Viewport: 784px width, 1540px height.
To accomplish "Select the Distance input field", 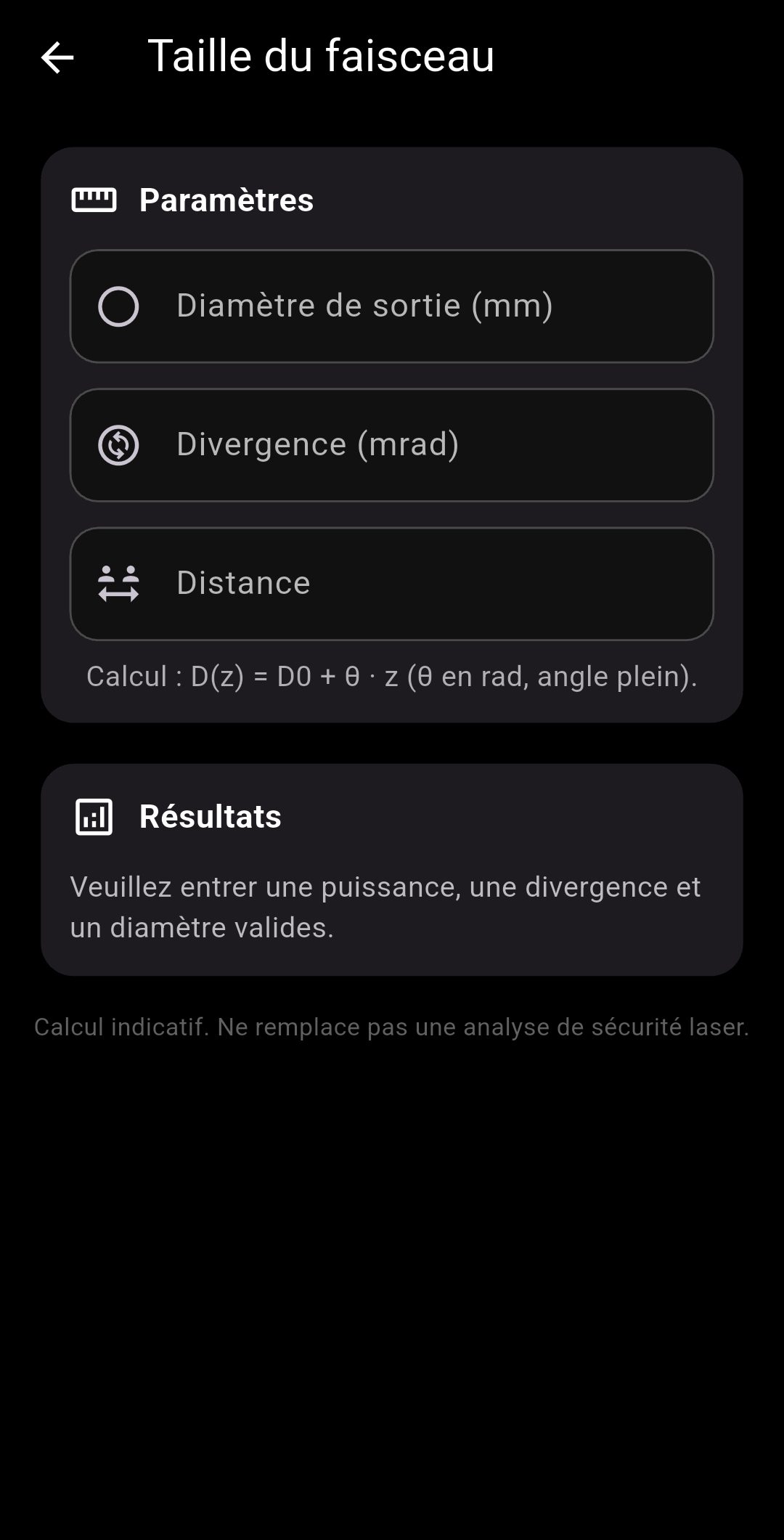I will pyautogui.click(x=392, y=583).
